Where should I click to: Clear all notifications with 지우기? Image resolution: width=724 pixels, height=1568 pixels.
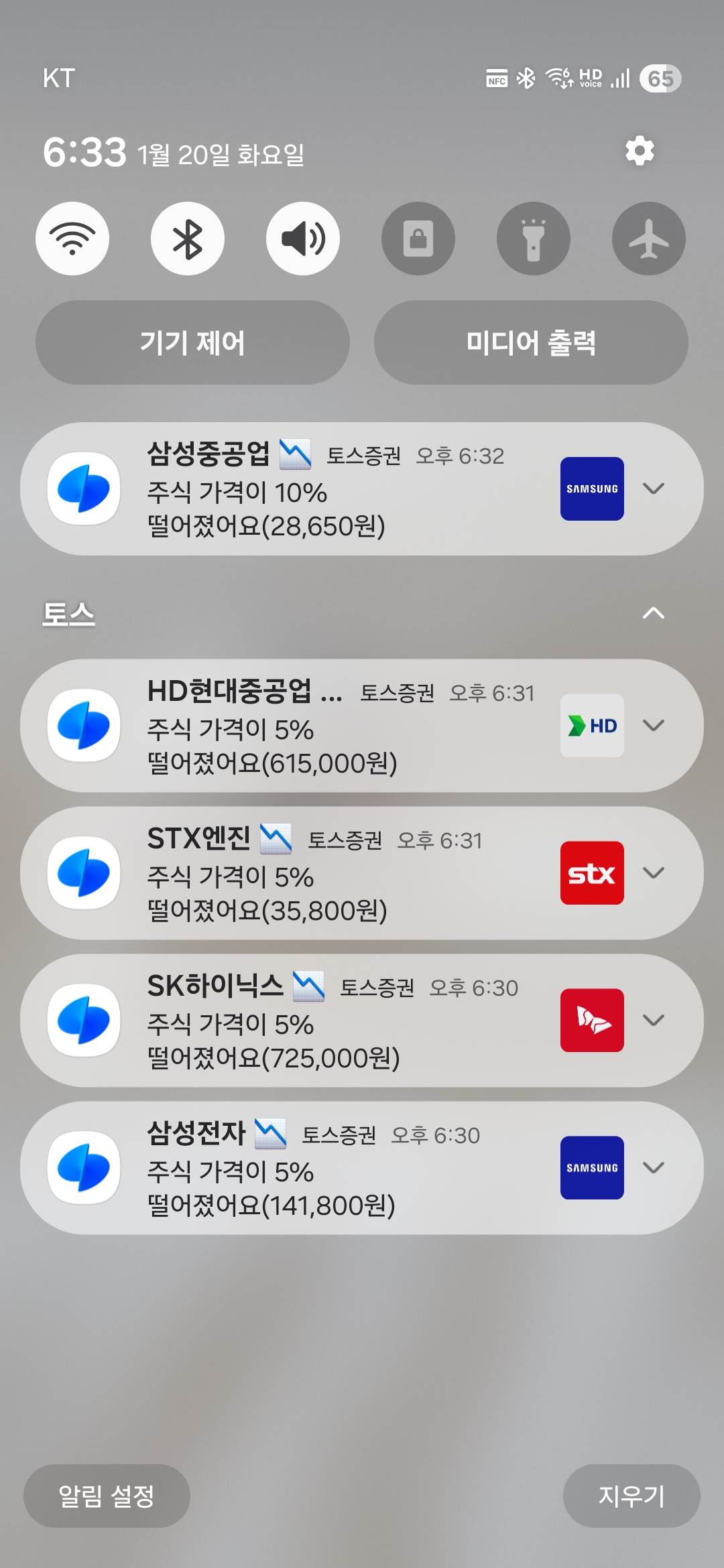(631, 1496)
